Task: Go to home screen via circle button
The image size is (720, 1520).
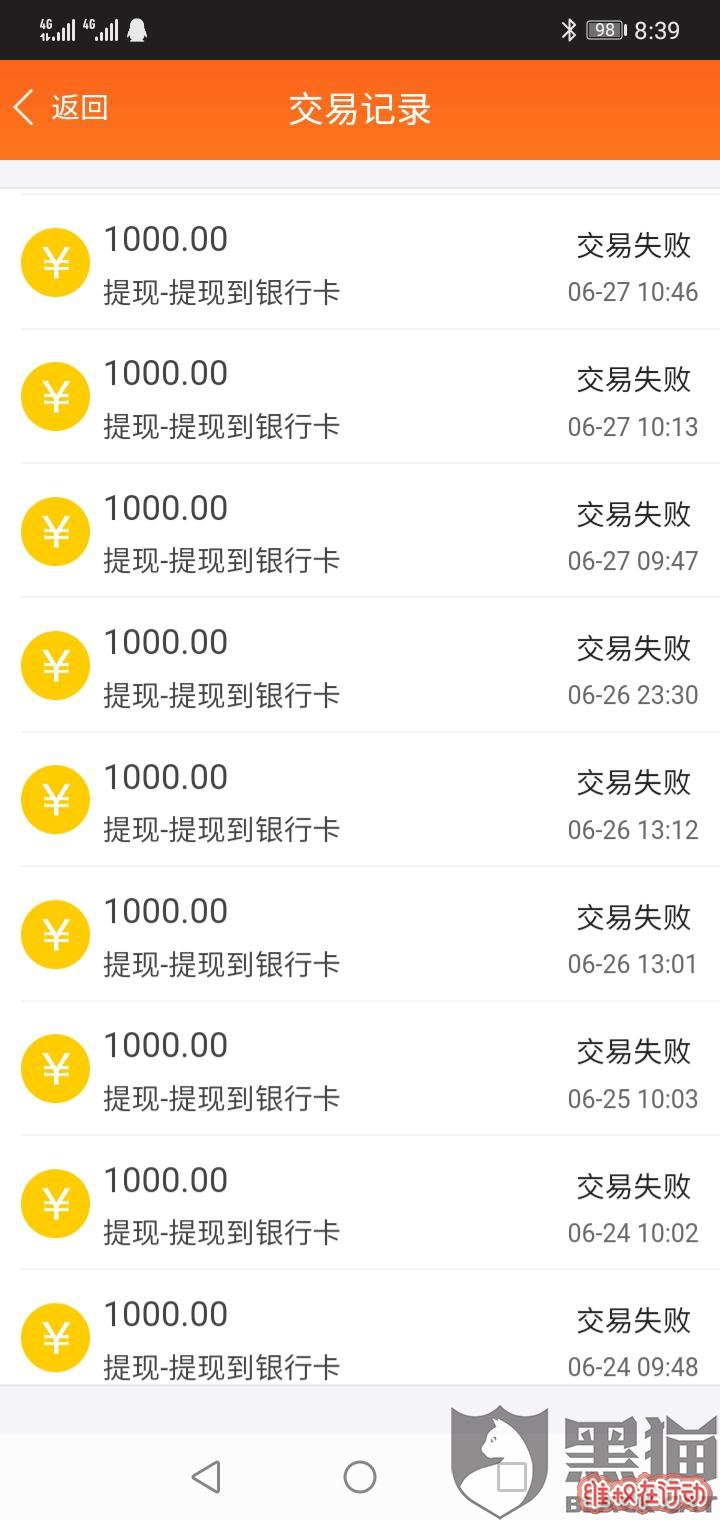Action: pyautogui.click(x=360, y=1476)
